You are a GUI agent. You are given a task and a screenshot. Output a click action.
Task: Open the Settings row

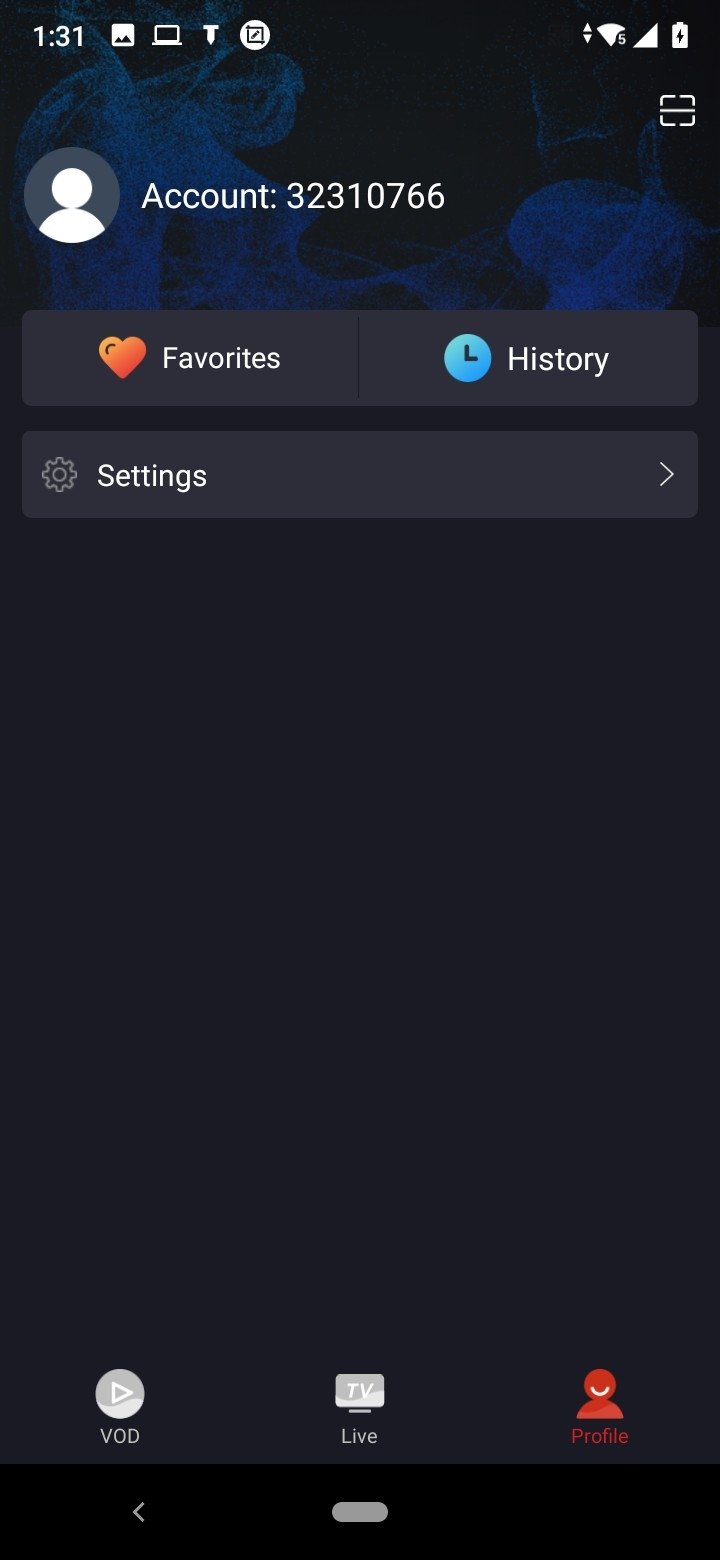[360, 475]
